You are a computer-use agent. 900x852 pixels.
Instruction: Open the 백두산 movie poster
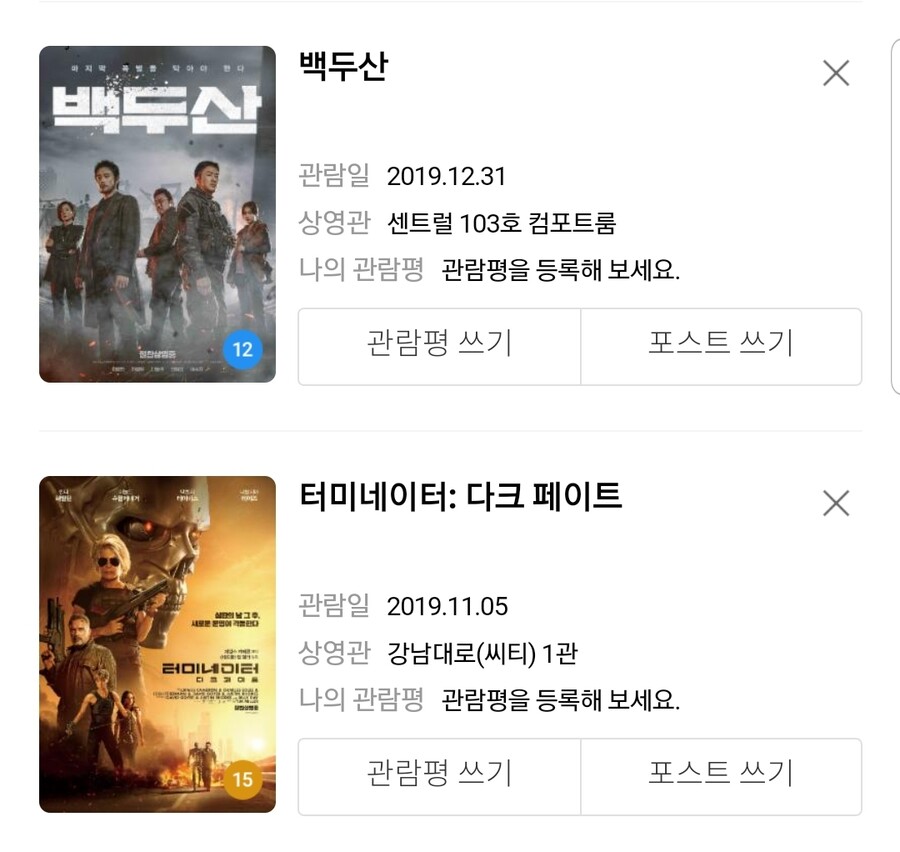coord(157,214)
